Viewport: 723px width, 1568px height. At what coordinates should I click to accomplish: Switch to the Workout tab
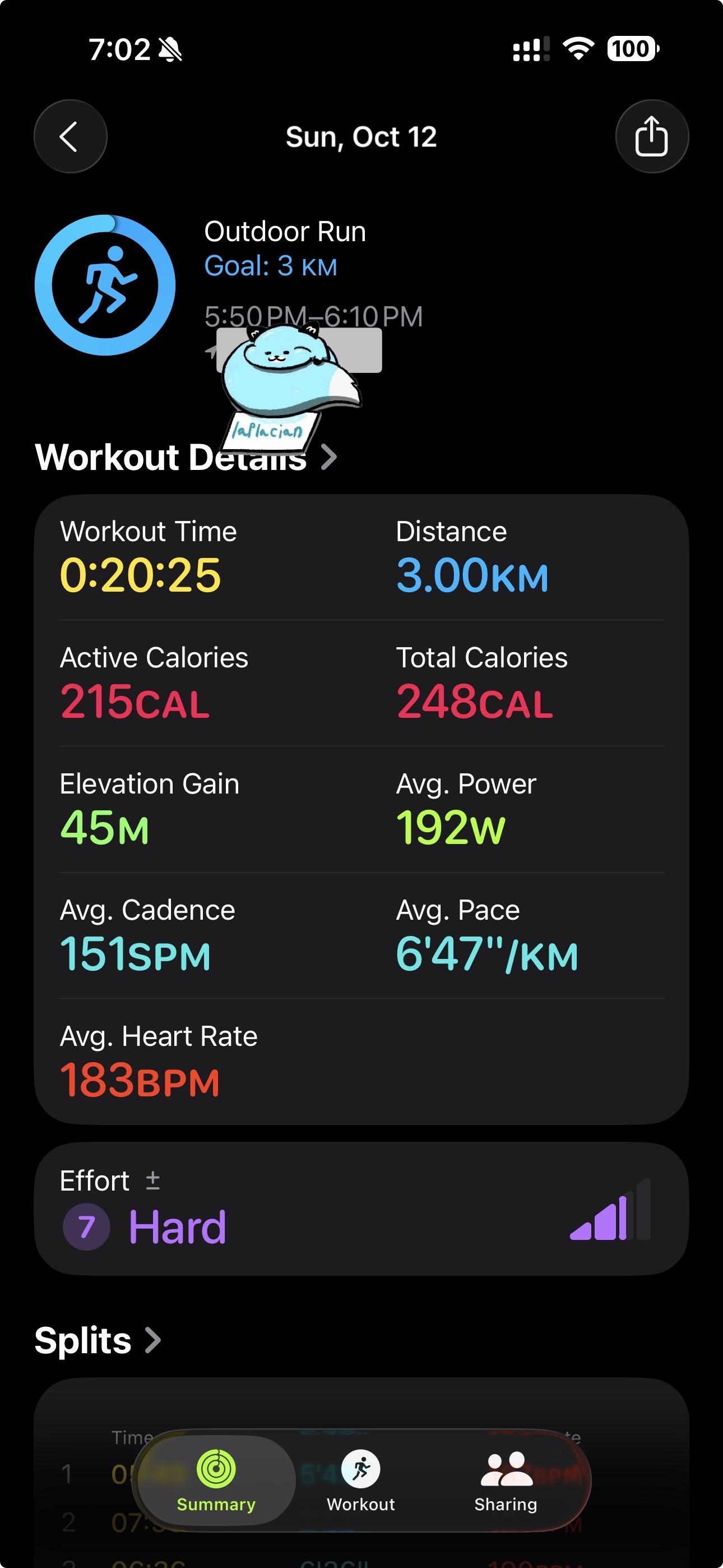pos(361,1481)
